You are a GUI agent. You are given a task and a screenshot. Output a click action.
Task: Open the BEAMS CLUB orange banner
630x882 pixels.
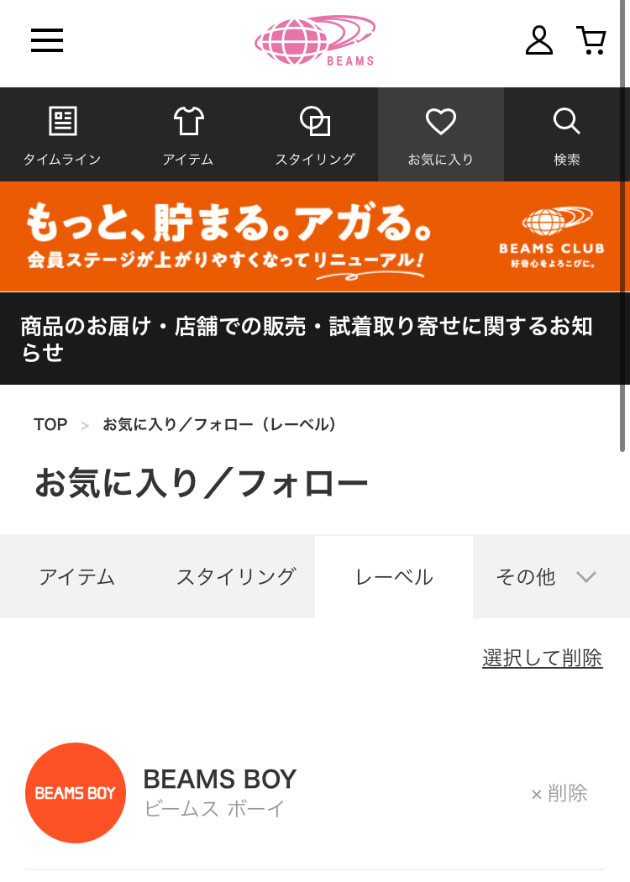tap(315, 236)
